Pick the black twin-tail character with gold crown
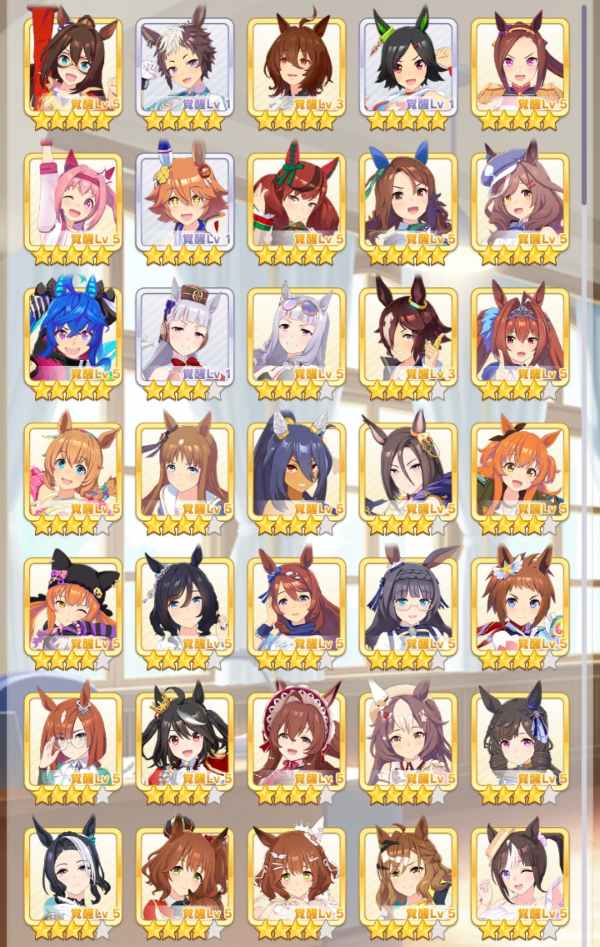 pos(183,740)
